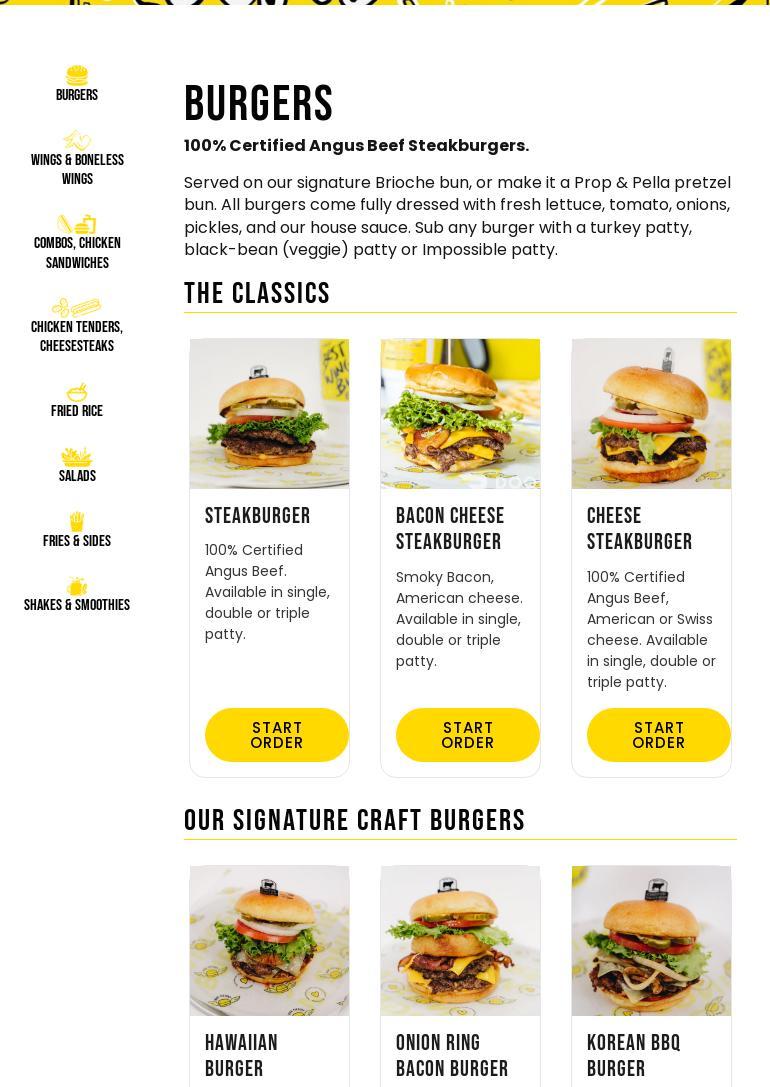Open Shakes & Smoothies category
Image resolution: width=770 pixels, height=1087 pixels.
77,595
